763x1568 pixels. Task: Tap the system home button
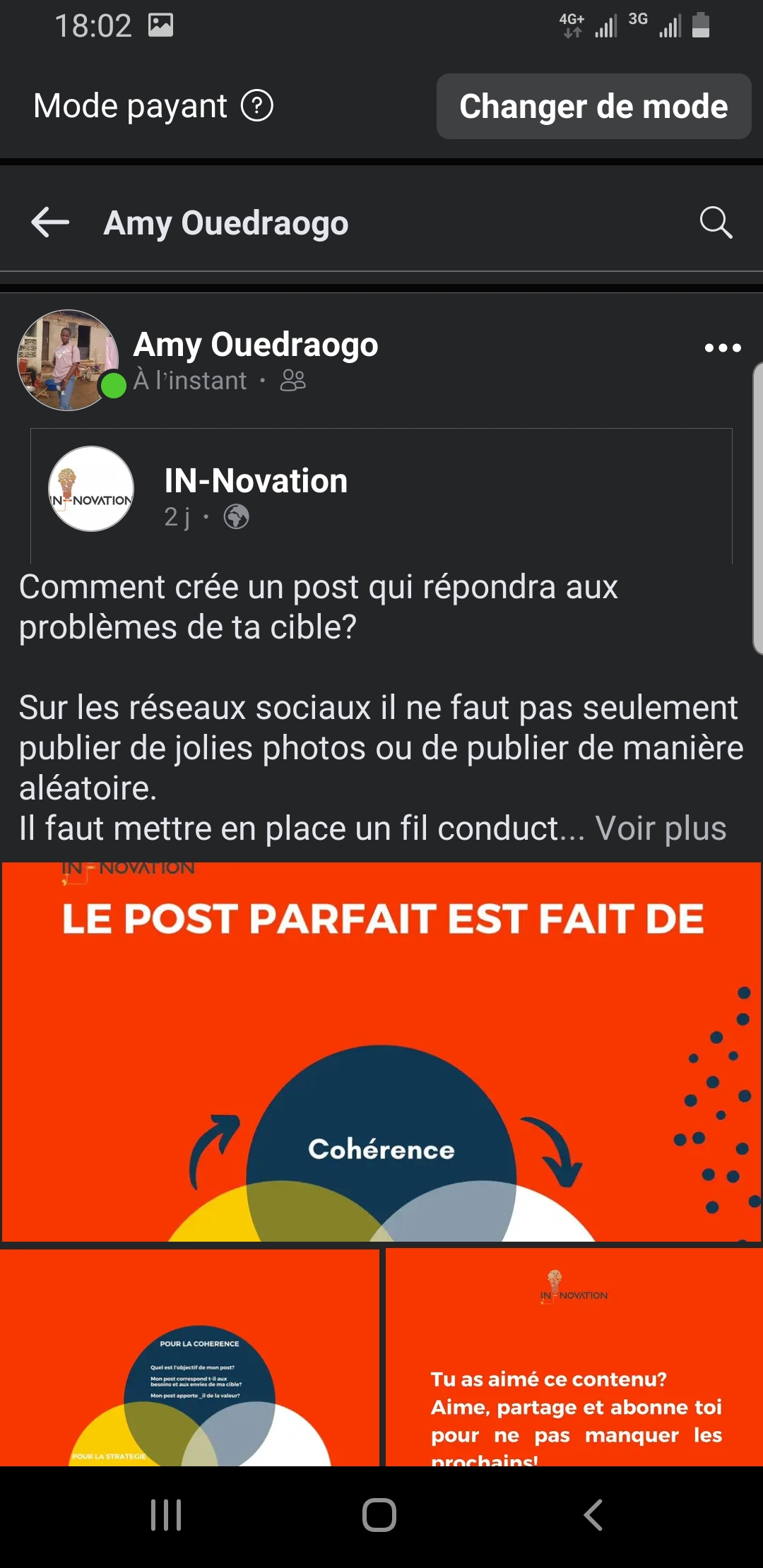click(x=379, y=1515)
